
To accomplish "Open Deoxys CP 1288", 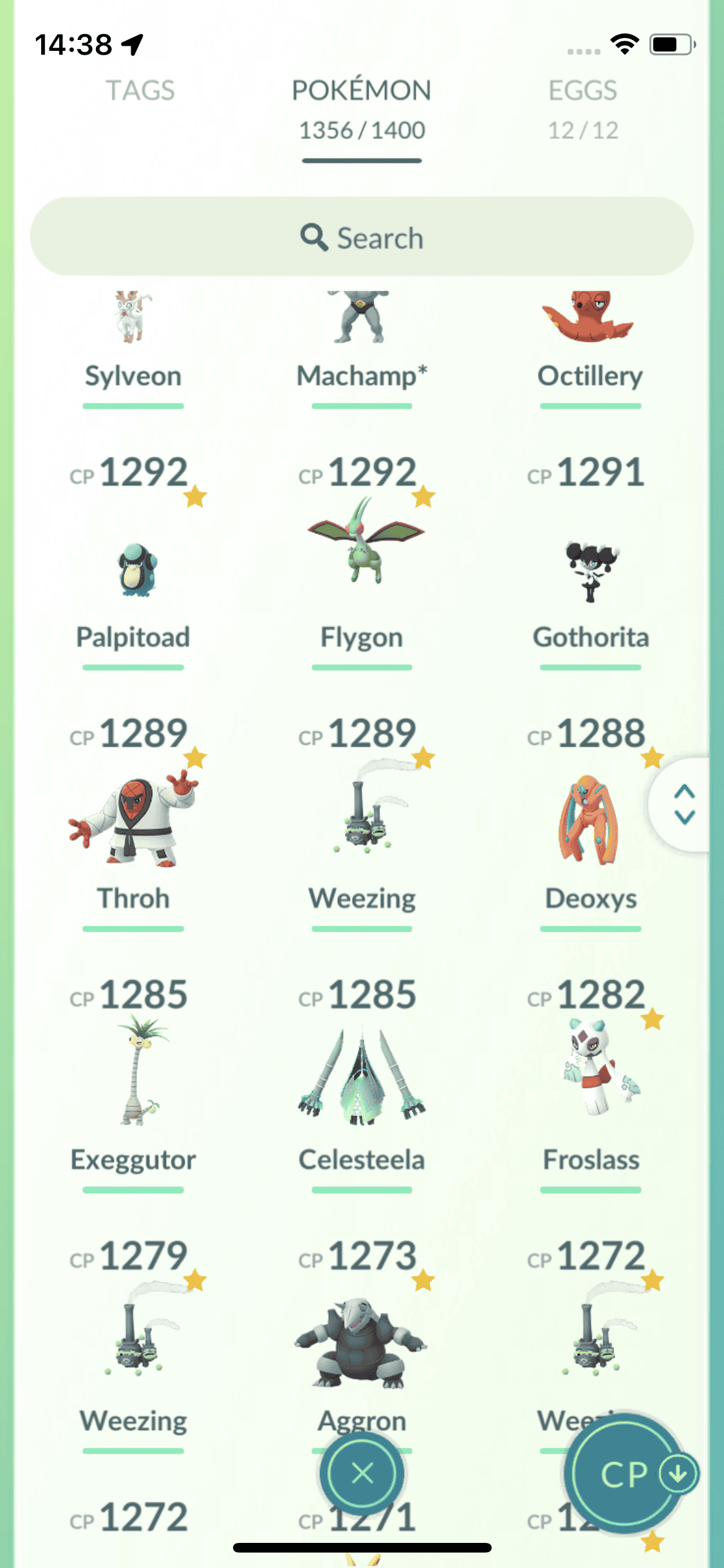I will point(591,821).
